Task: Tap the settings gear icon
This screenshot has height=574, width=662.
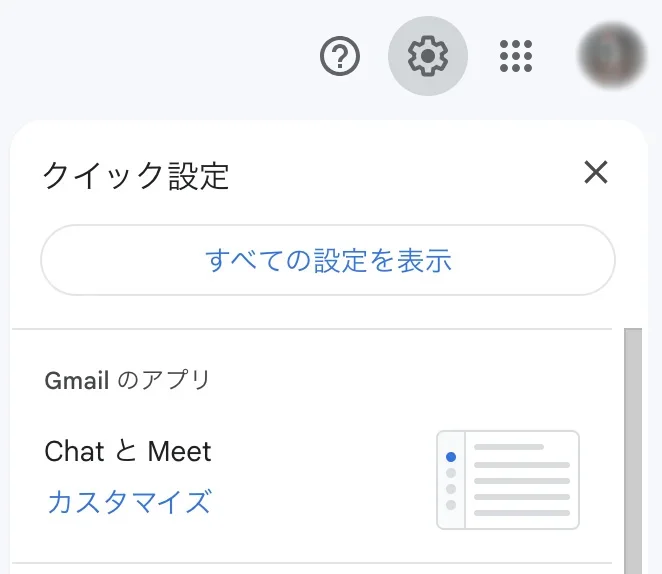Action: point(428,57)
